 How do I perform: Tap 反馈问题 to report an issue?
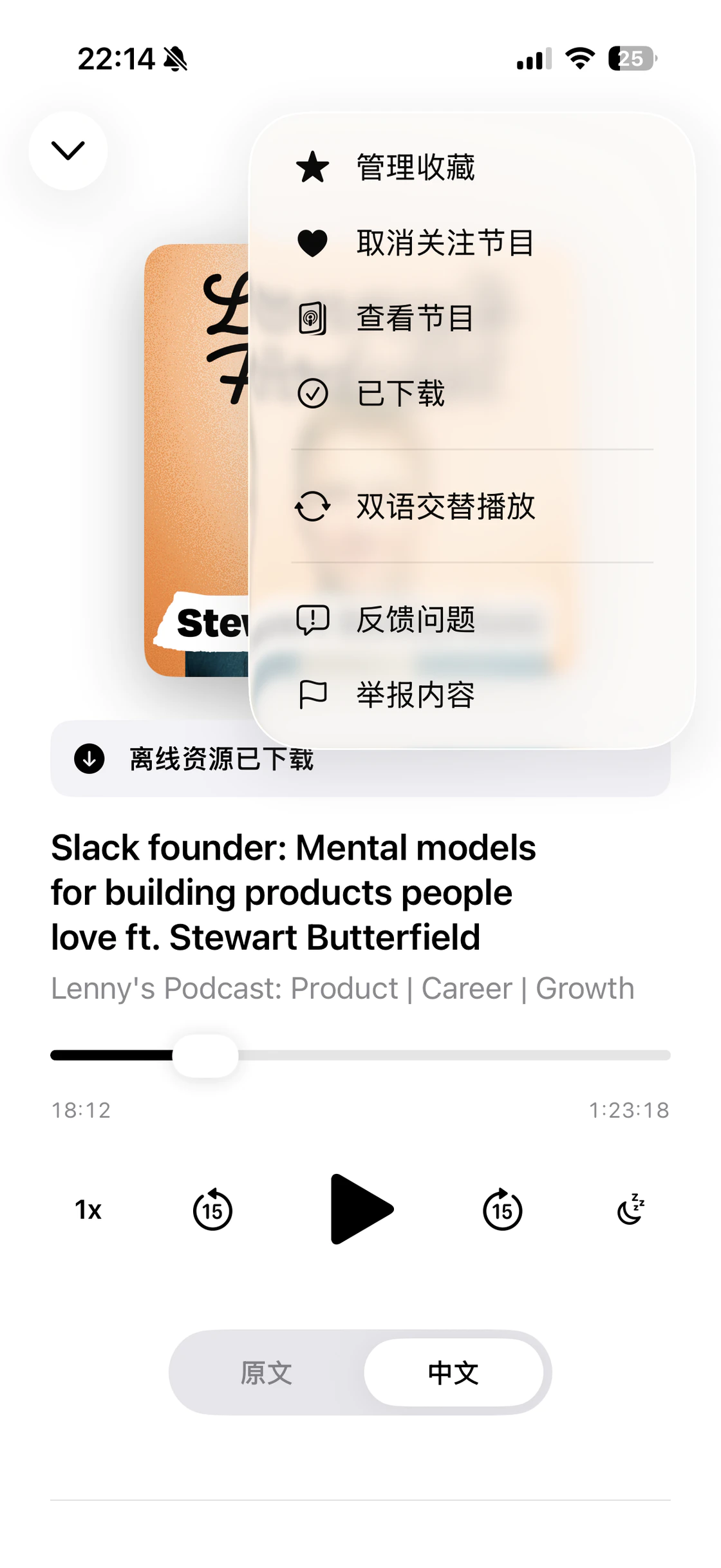(417, 619)
